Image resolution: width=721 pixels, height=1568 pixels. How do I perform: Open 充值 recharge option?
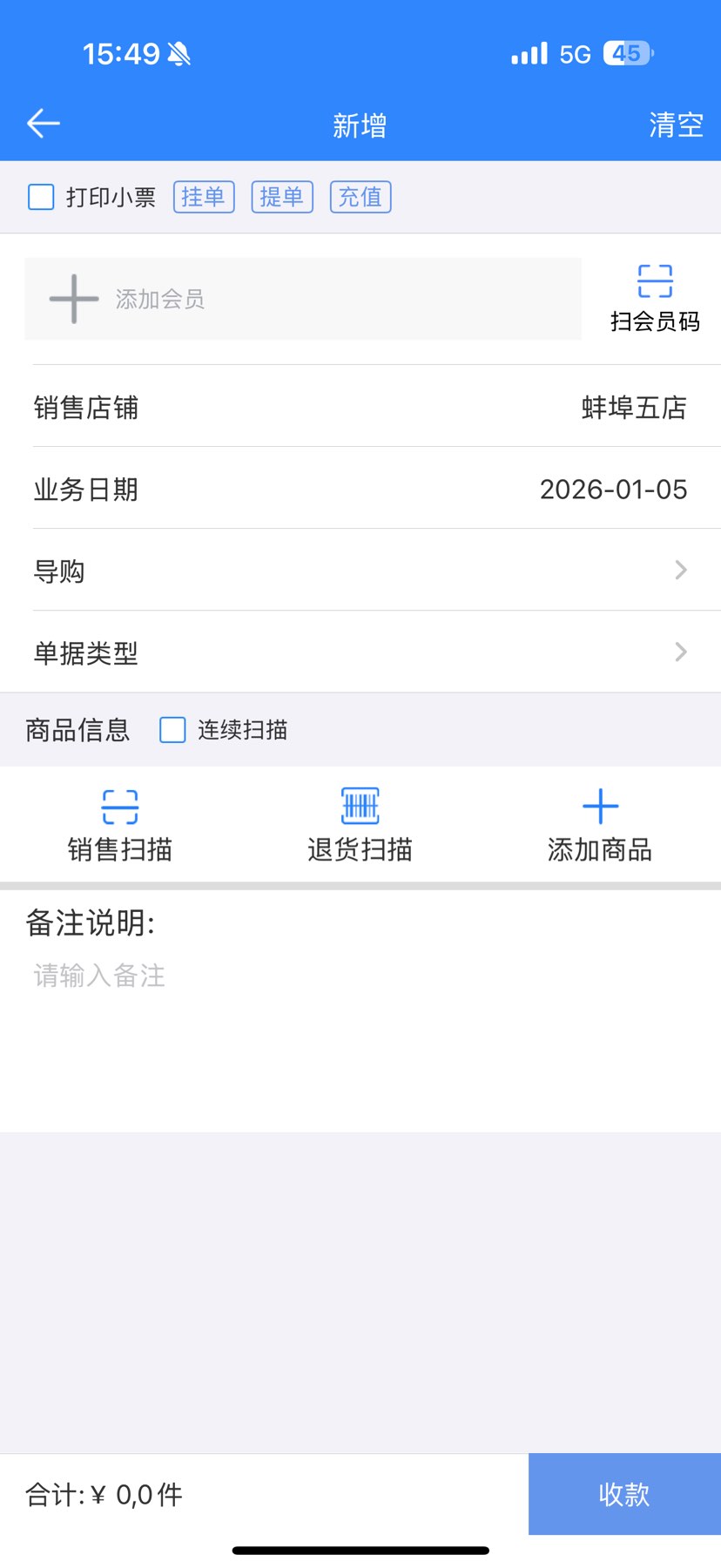(360, 197)
